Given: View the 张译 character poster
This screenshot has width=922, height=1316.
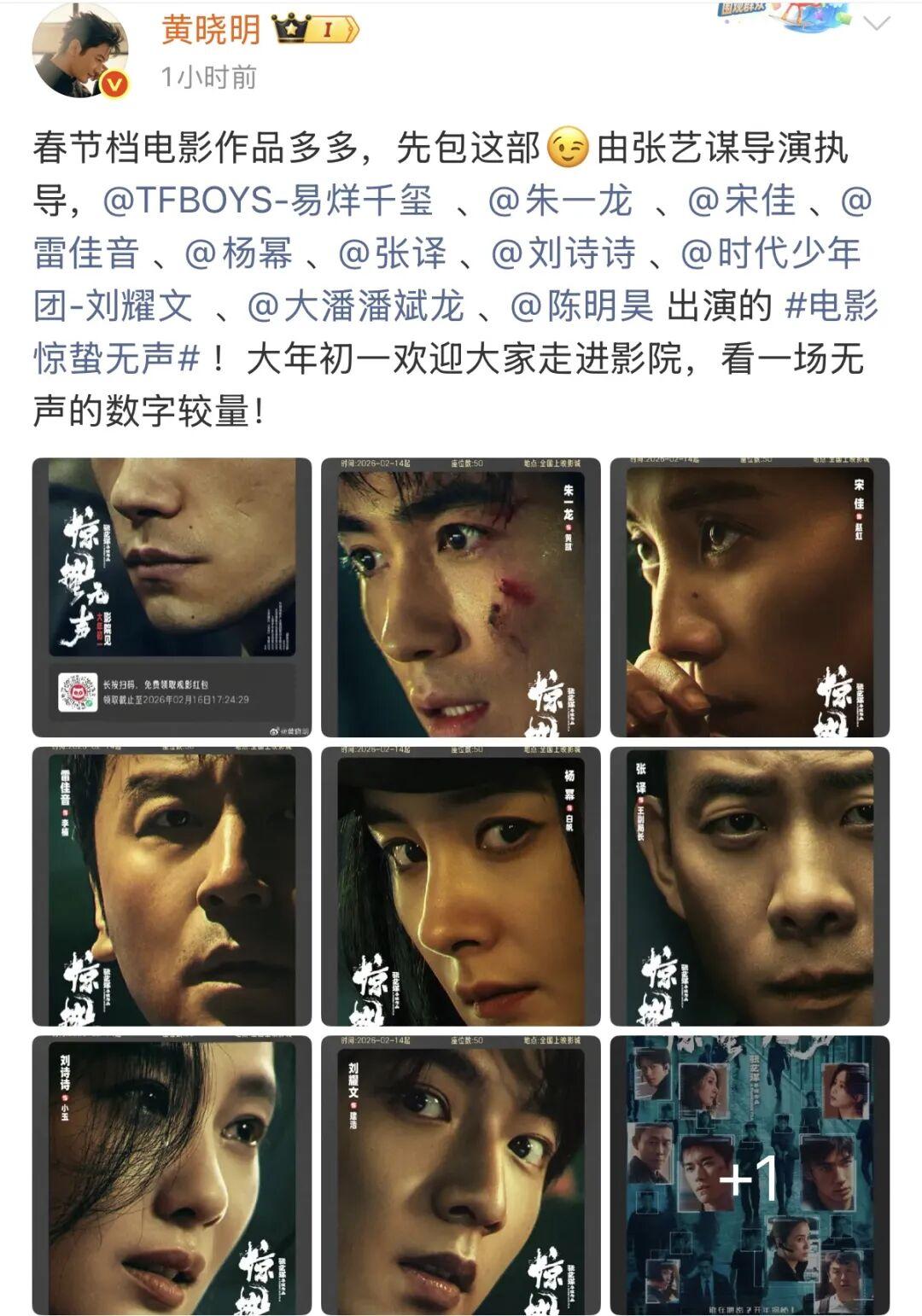Looking at the screenshot, I should pos(750,886).
